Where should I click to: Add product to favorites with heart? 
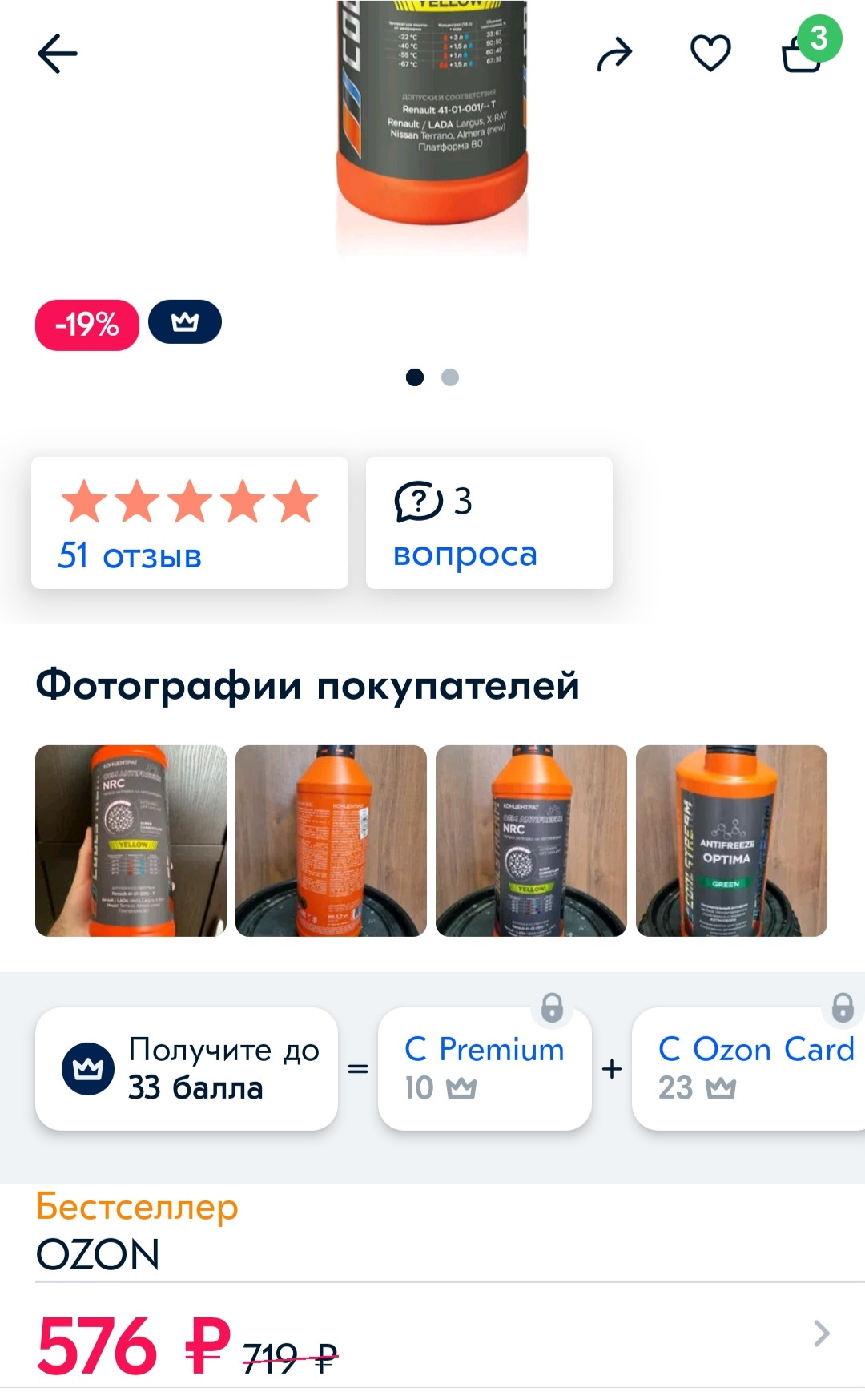[x=710, y=54]
